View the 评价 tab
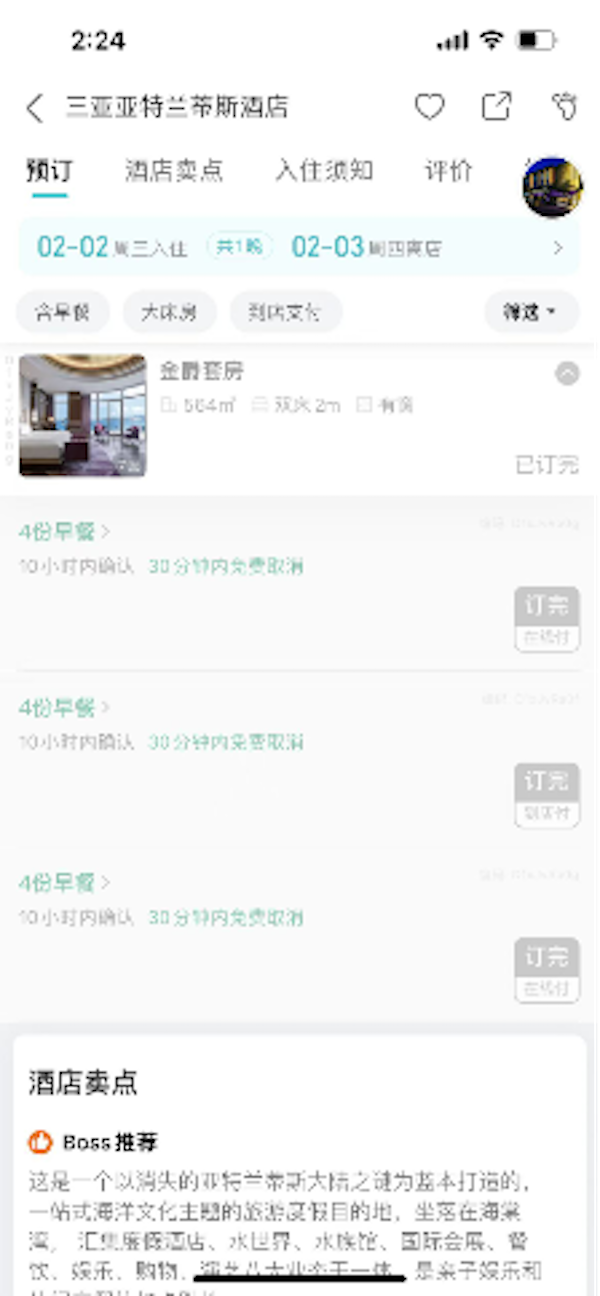This screenshot has width=600, height=1296. (448, 171)
